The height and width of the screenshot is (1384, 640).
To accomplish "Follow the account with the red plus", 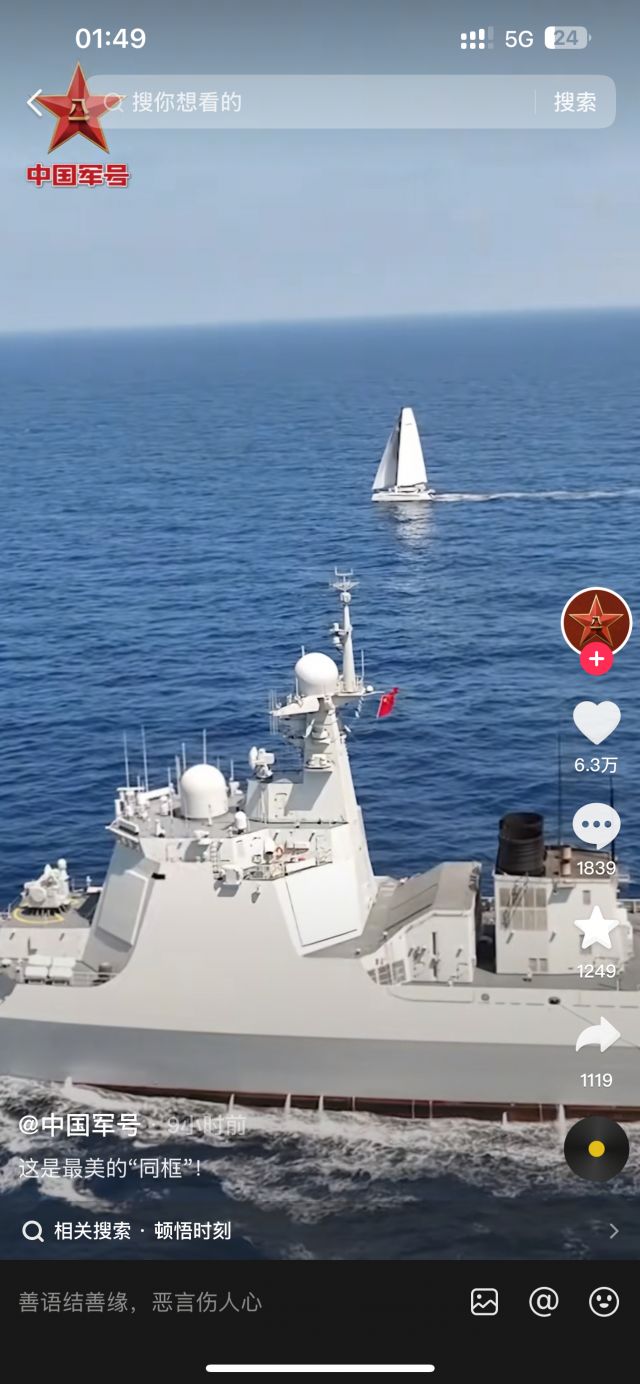I will click(596, 660).
